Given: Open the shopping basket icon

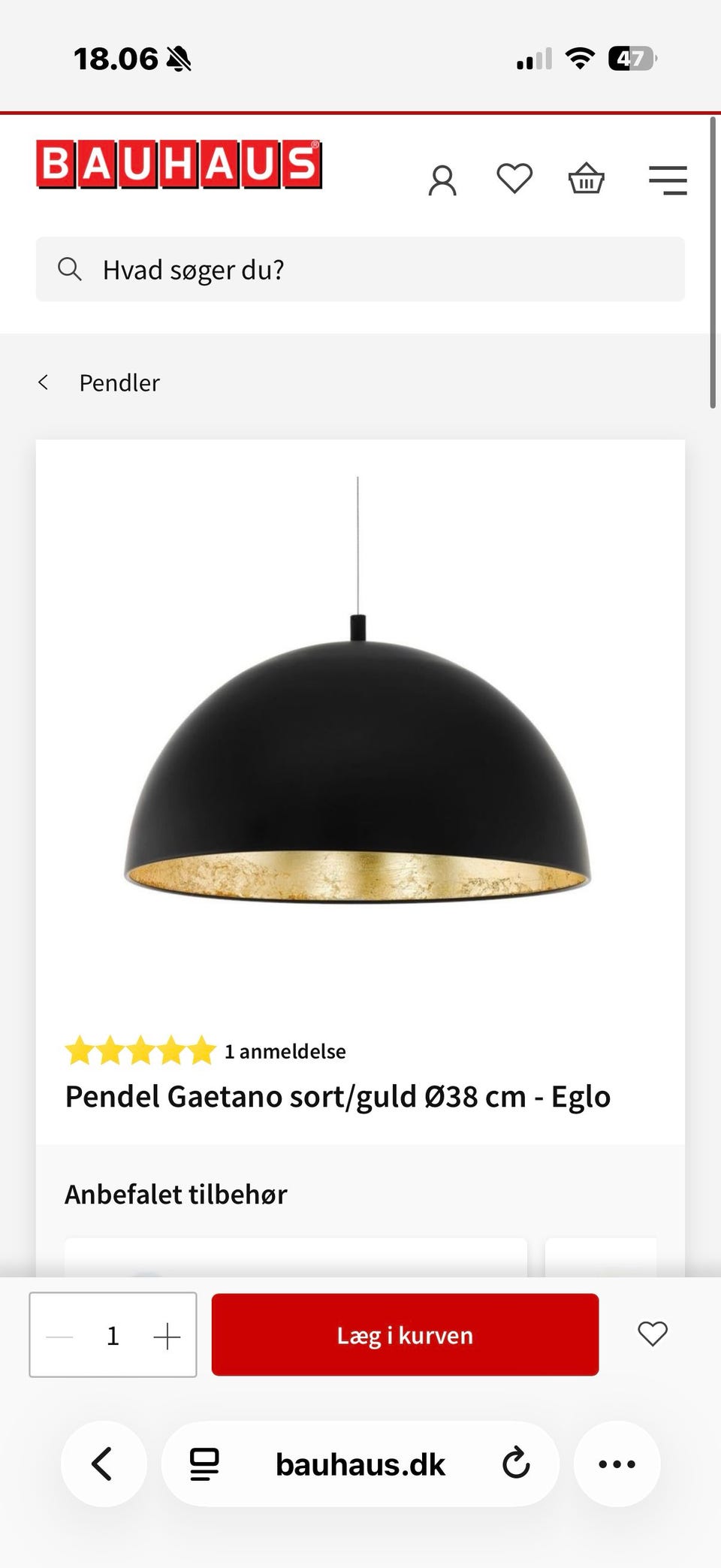Looking at the screenshot, I should pyautogui.click(x=587, y=179).
